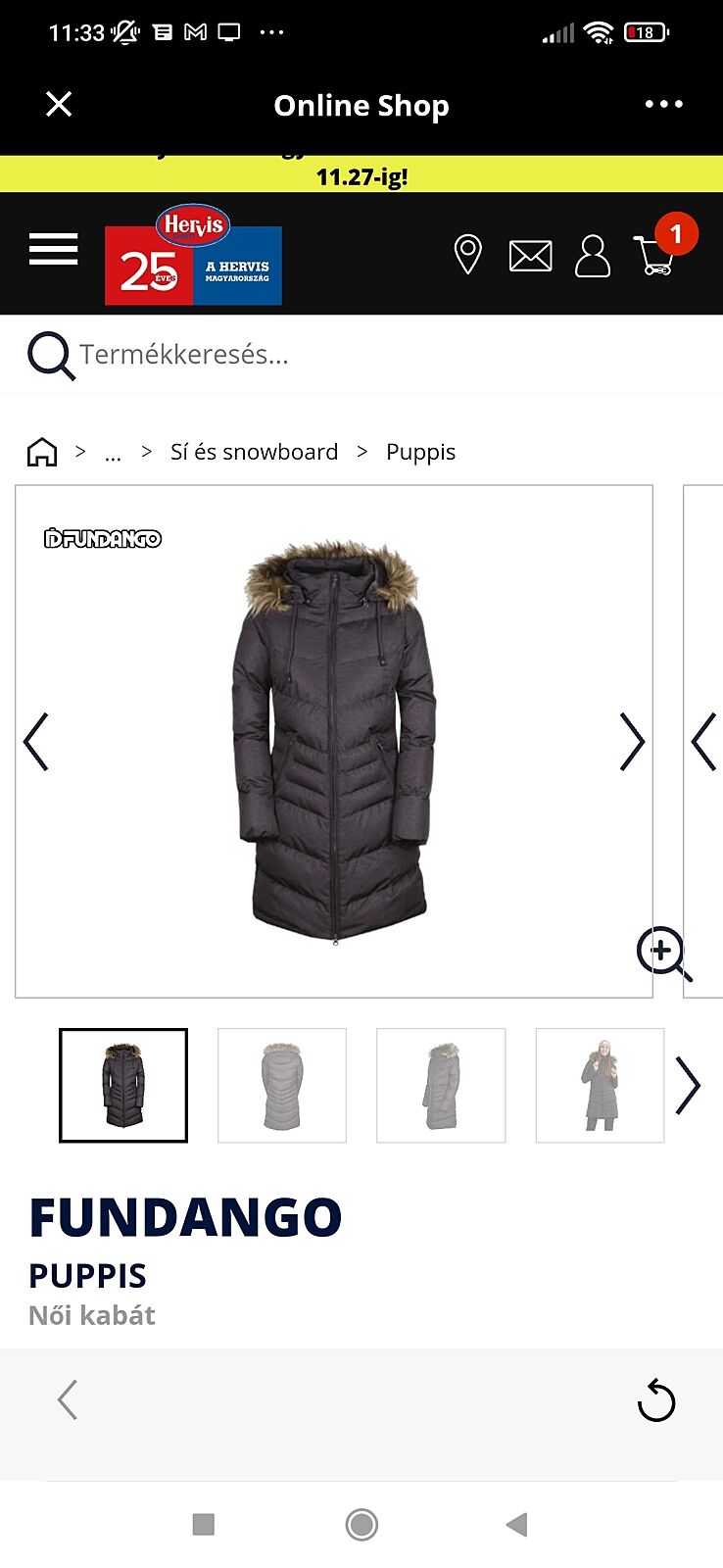Open the Sí és snowboard breadcrumb
The width and height of the screenshot is (723, 1568).
pos(254,452)
